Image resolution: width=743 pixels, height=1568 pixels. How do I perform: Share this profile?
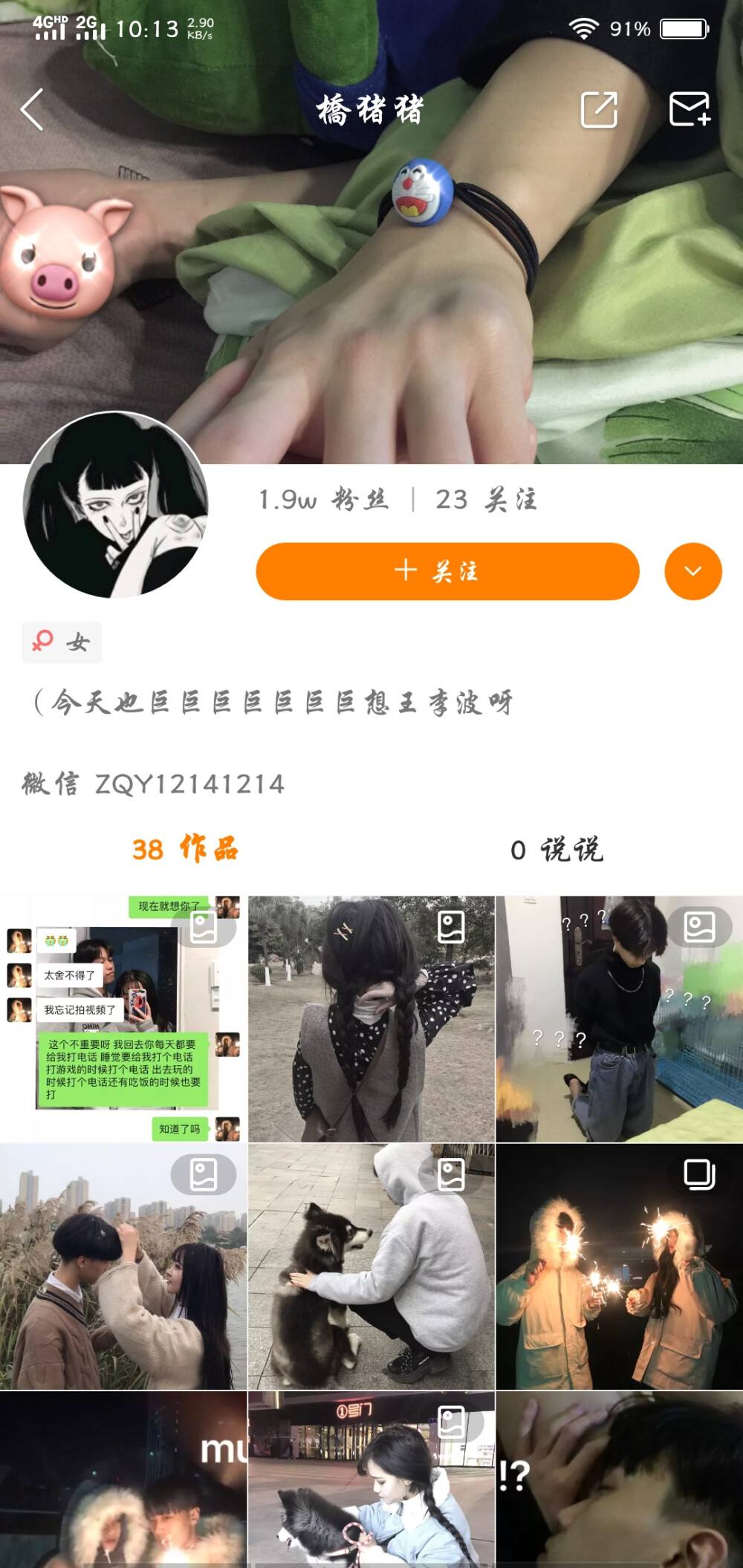(599, 110)
